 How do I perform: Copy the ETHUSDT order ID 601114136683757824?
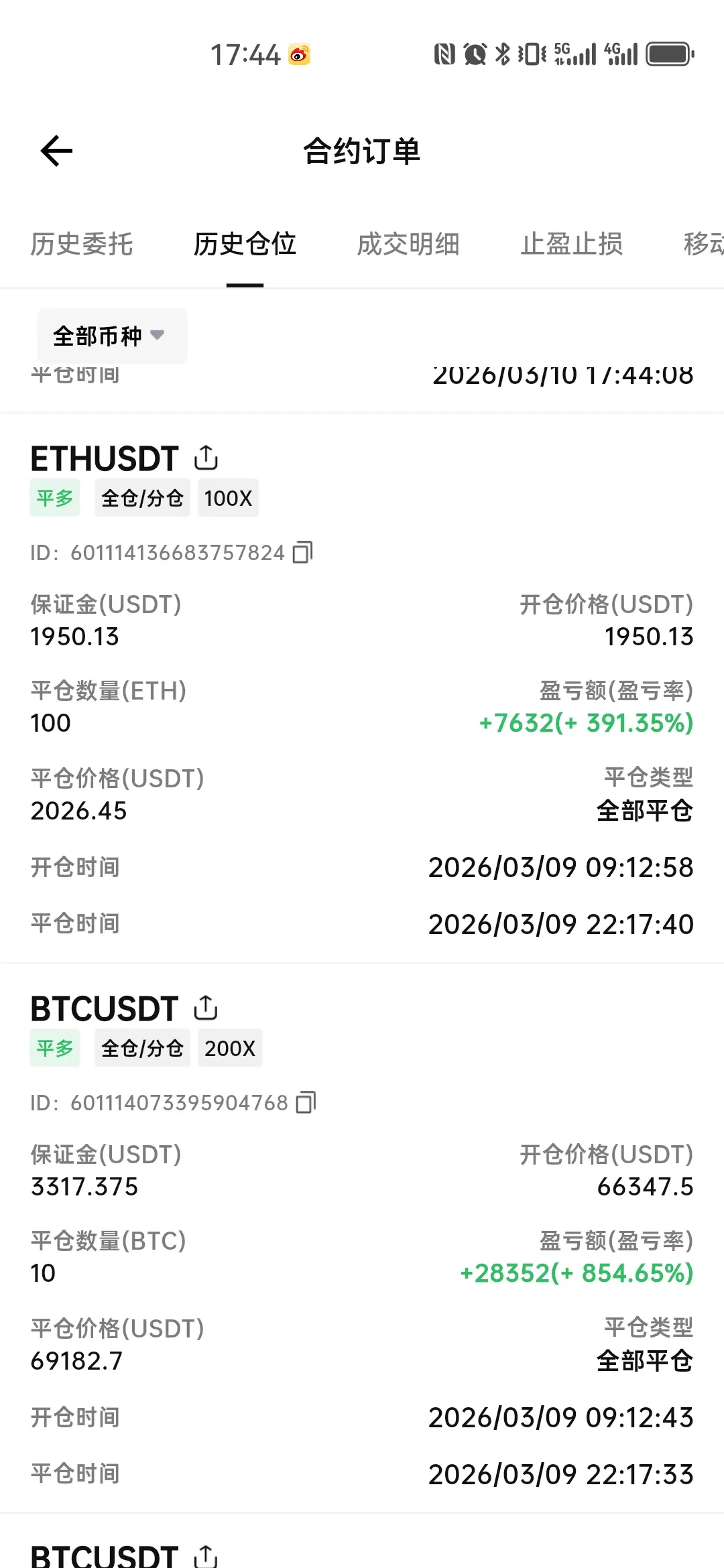pyautogui.click(x=303, y=552)
